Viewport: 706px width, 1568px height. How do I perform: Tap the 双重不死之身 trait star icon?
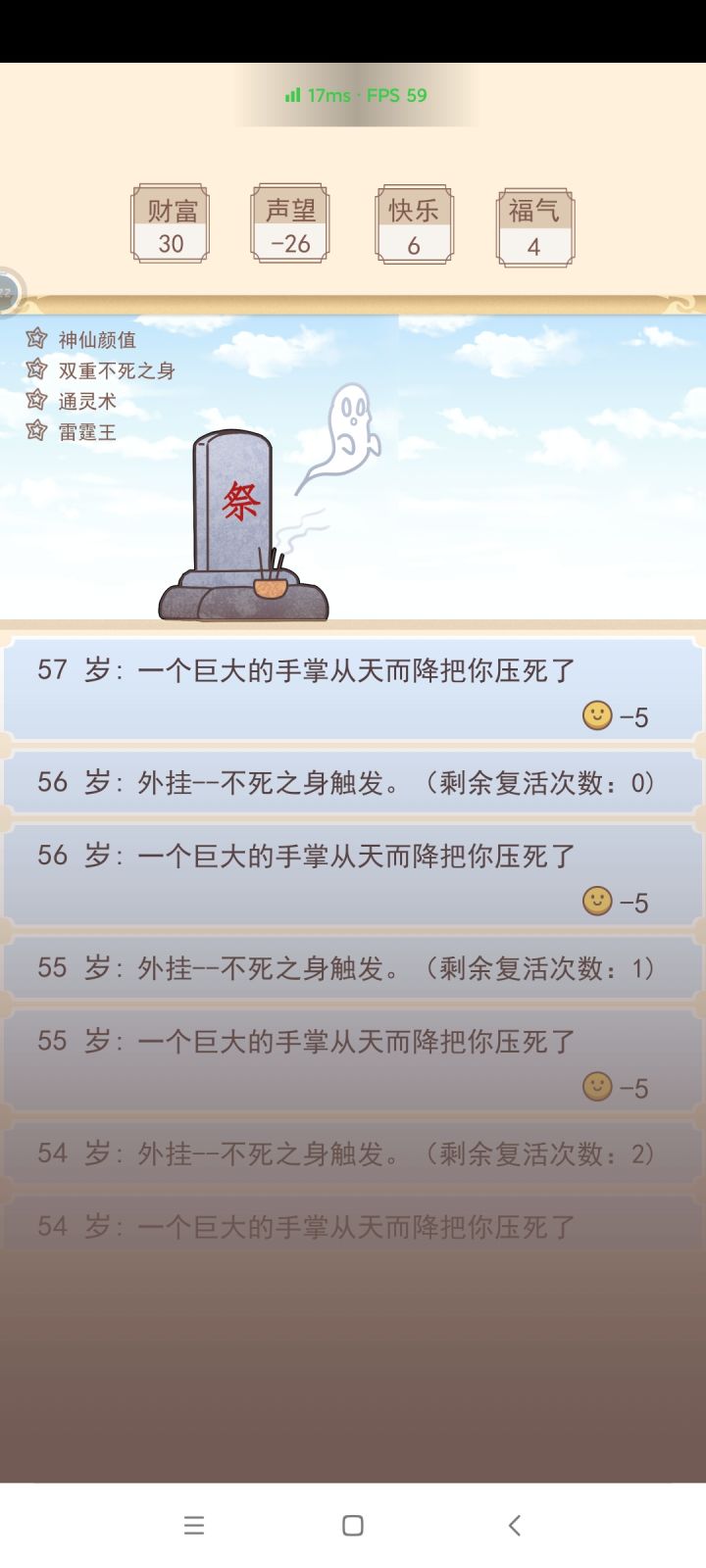tap(35, 369)
